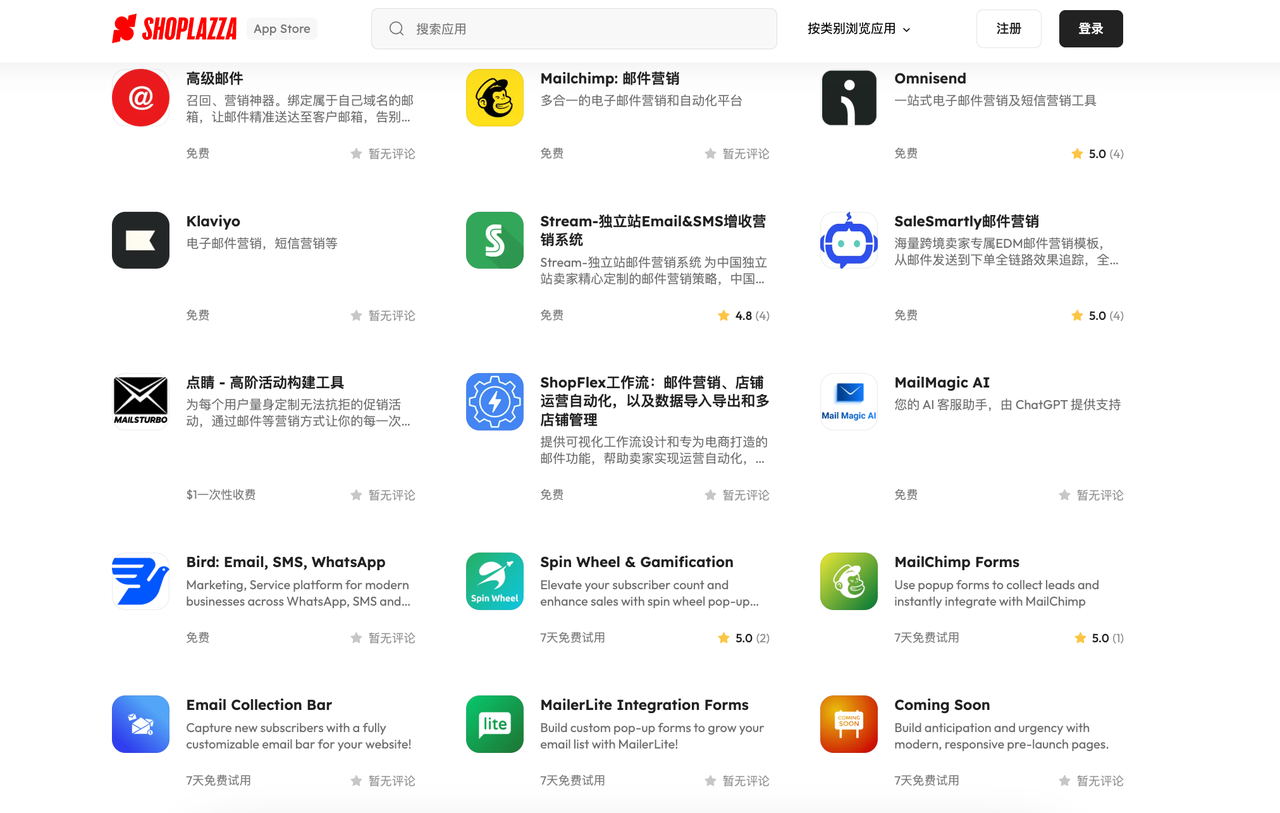
Task: Open the Mailchimp: 邮件营销 app
Action: (x=609, y=78)
